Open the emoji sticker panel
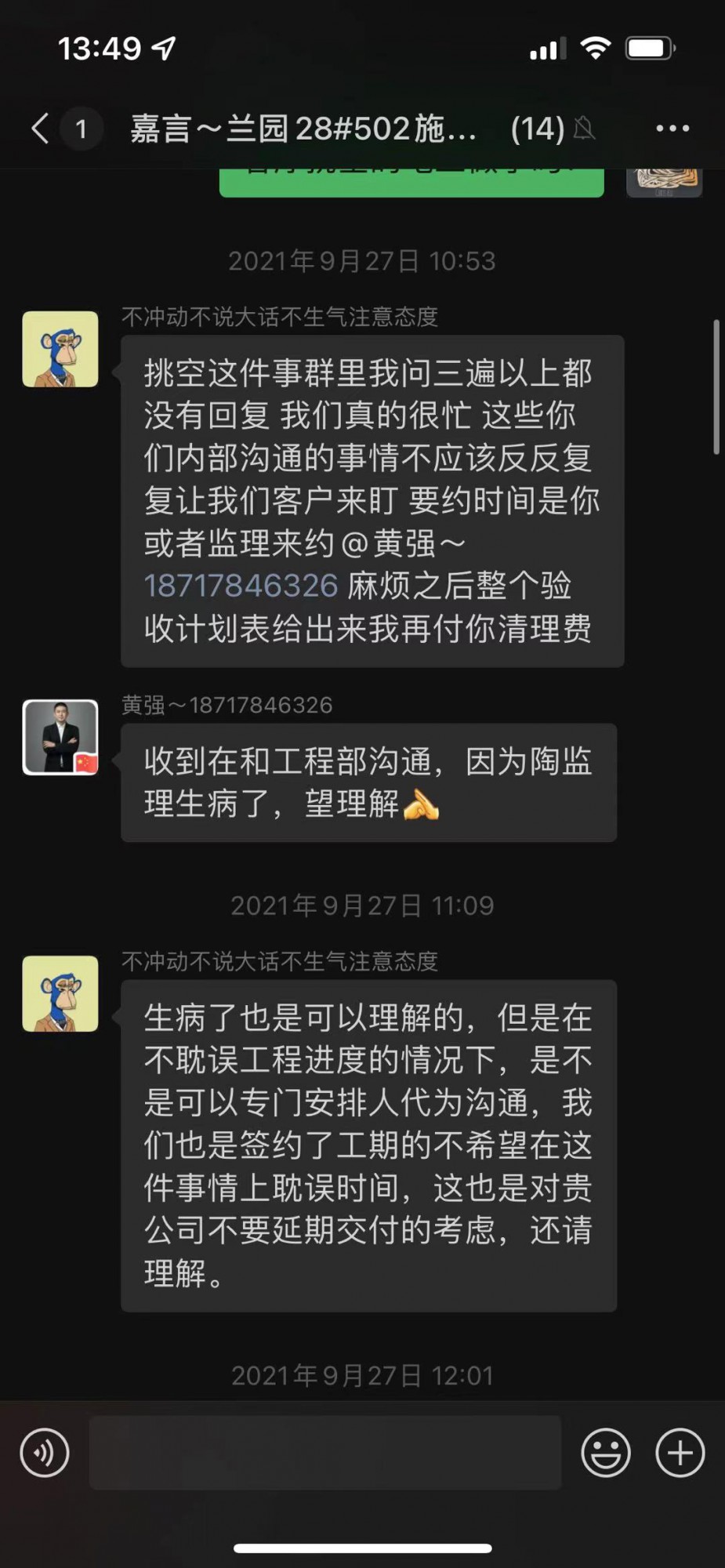 [x=605, y=1453]
